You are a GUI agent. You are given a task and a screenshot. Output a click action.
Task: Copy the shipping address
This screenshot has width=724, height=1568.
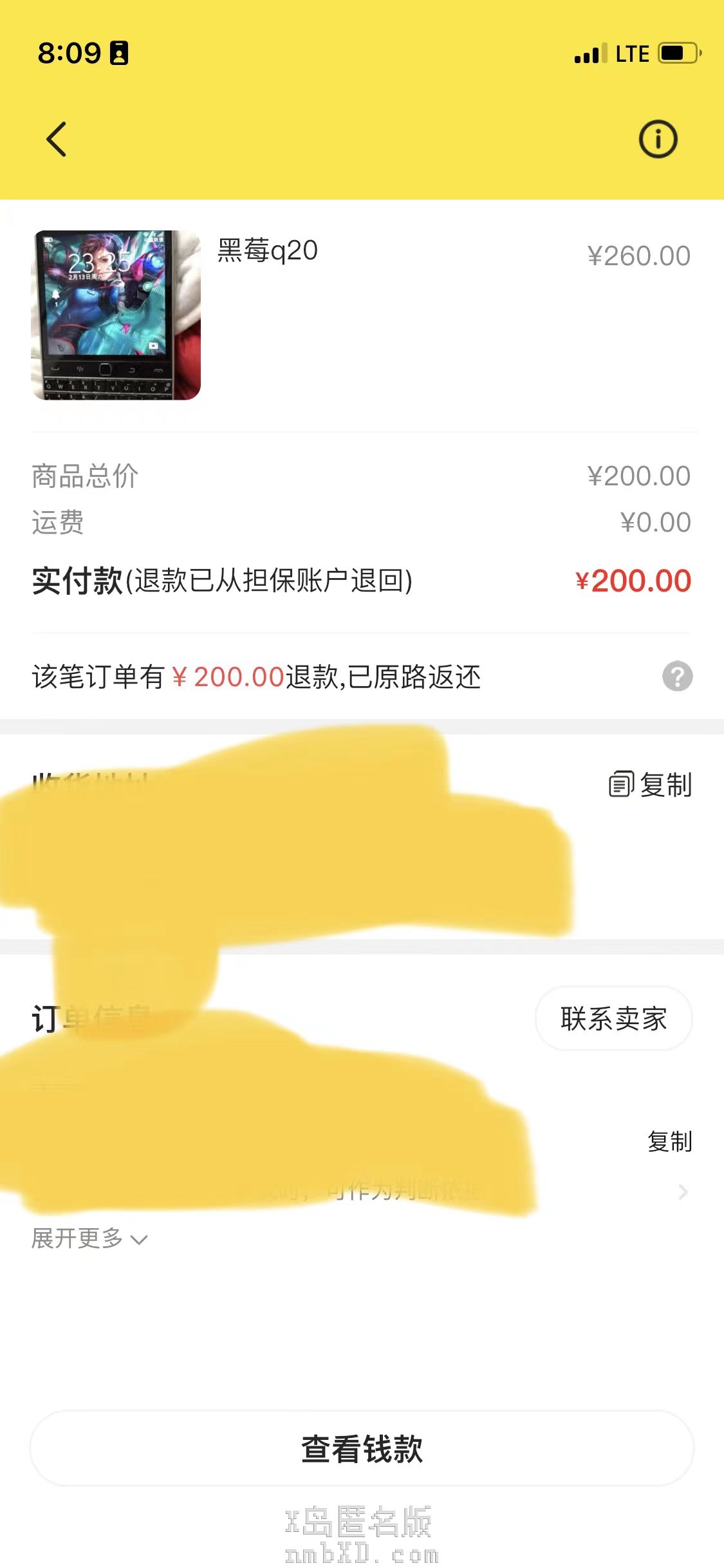(x=651, y=785)
